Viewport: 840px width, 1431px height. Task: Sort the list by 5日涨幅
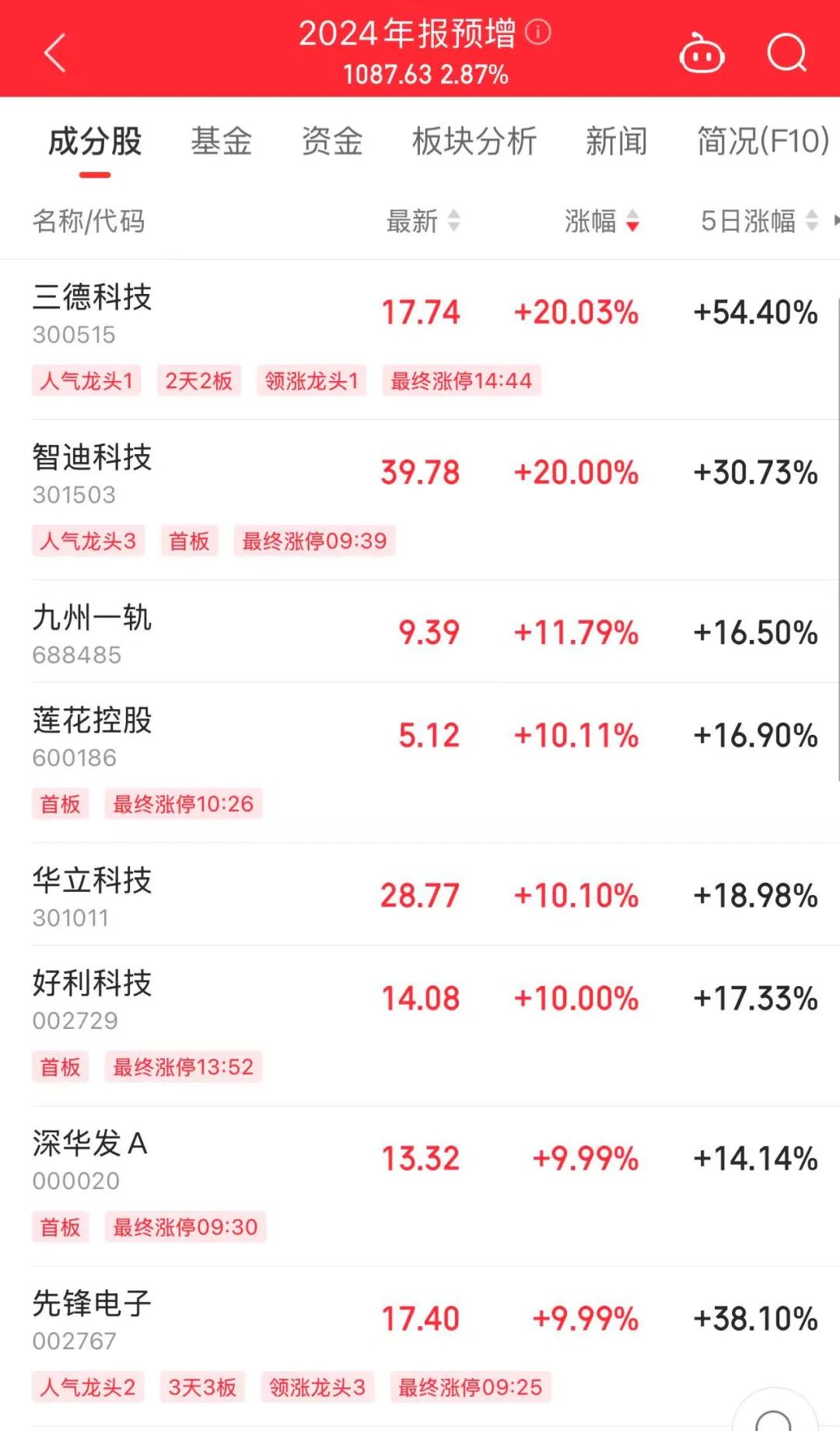(758, 222)
